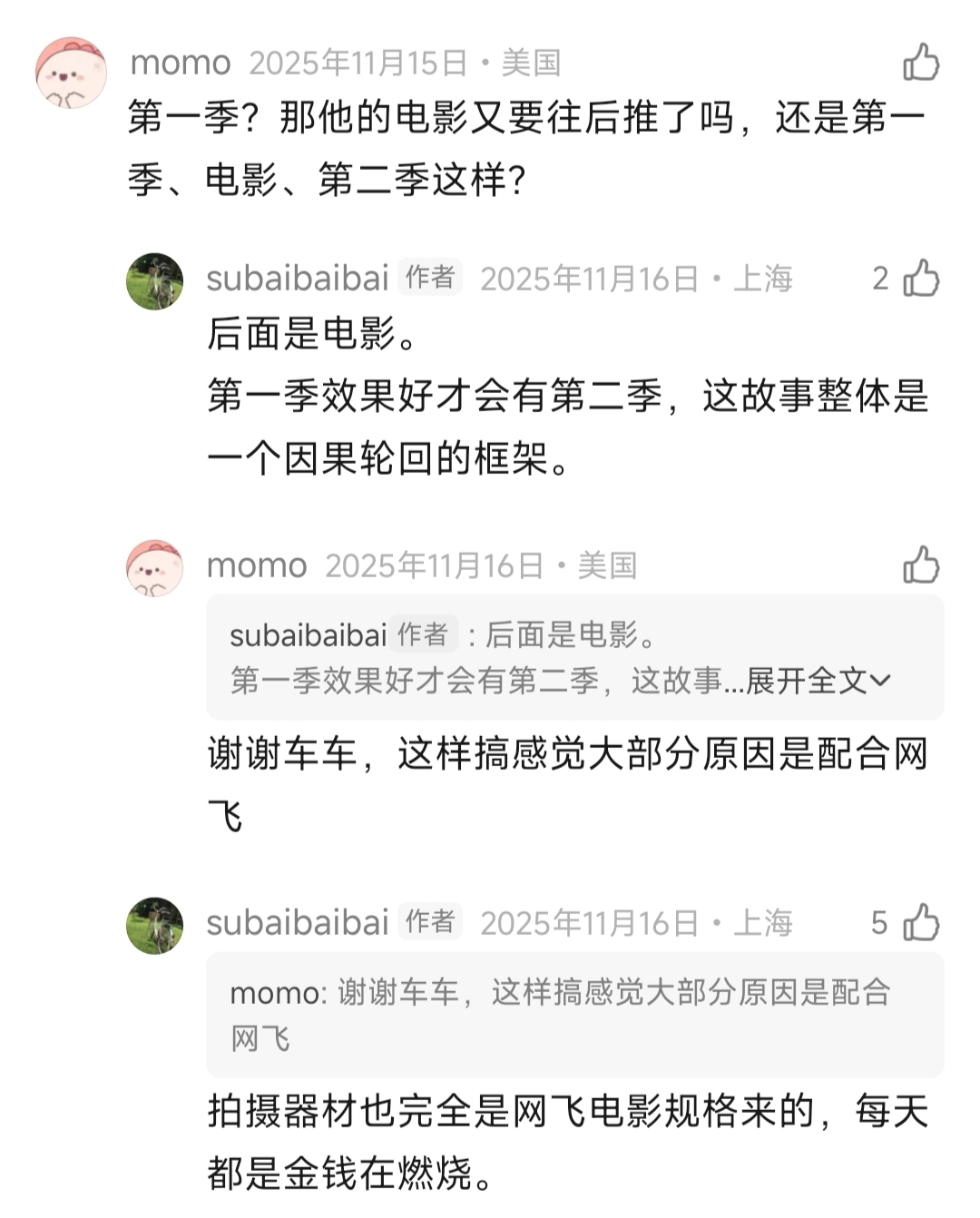Open username subaibaibai on 后面是电影 reply

pyautogui.click(x=298, y=279)
